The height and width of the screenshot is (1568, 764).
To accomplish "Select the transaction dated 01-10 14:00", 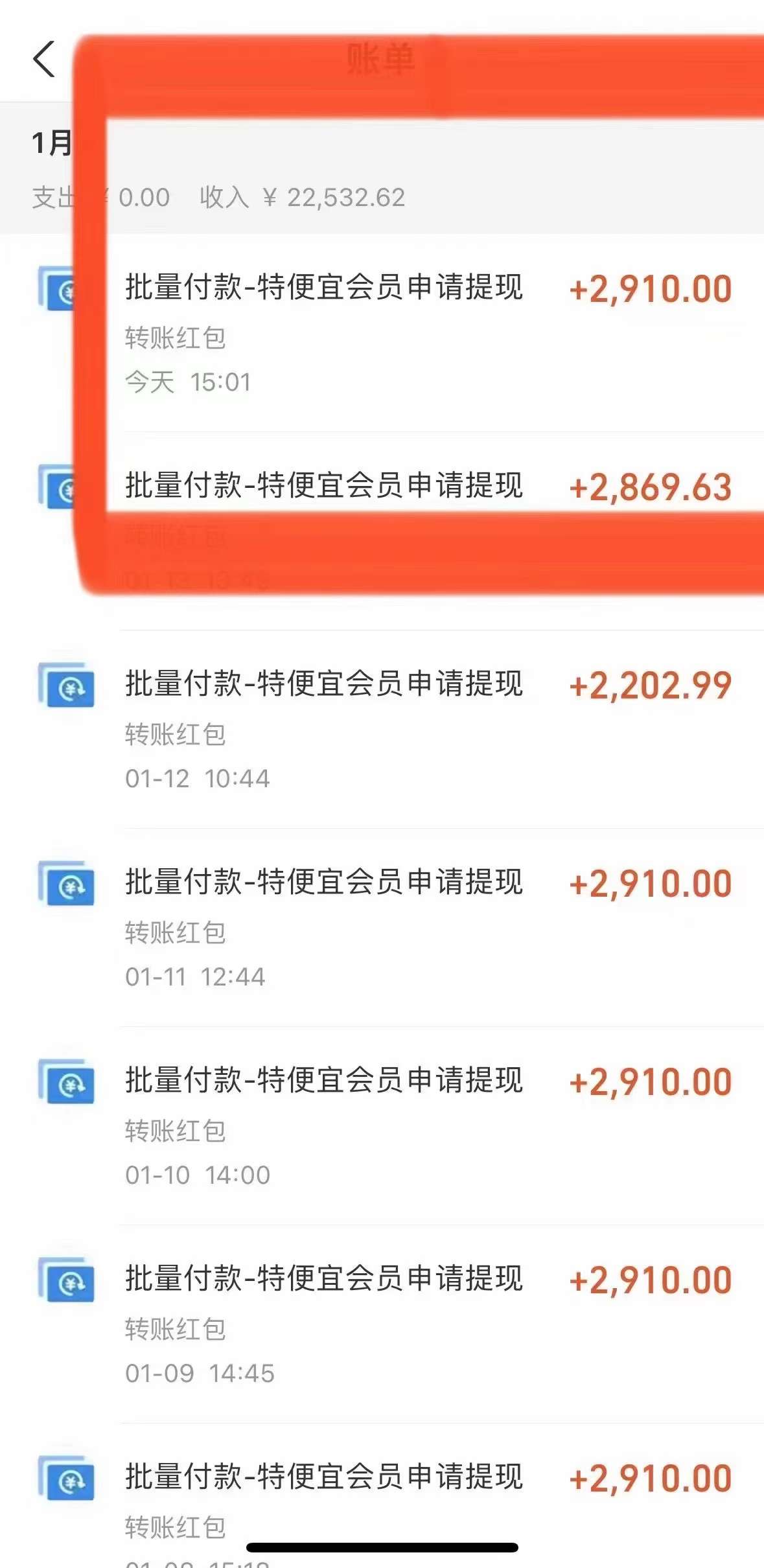I will tap(382, 1126).
